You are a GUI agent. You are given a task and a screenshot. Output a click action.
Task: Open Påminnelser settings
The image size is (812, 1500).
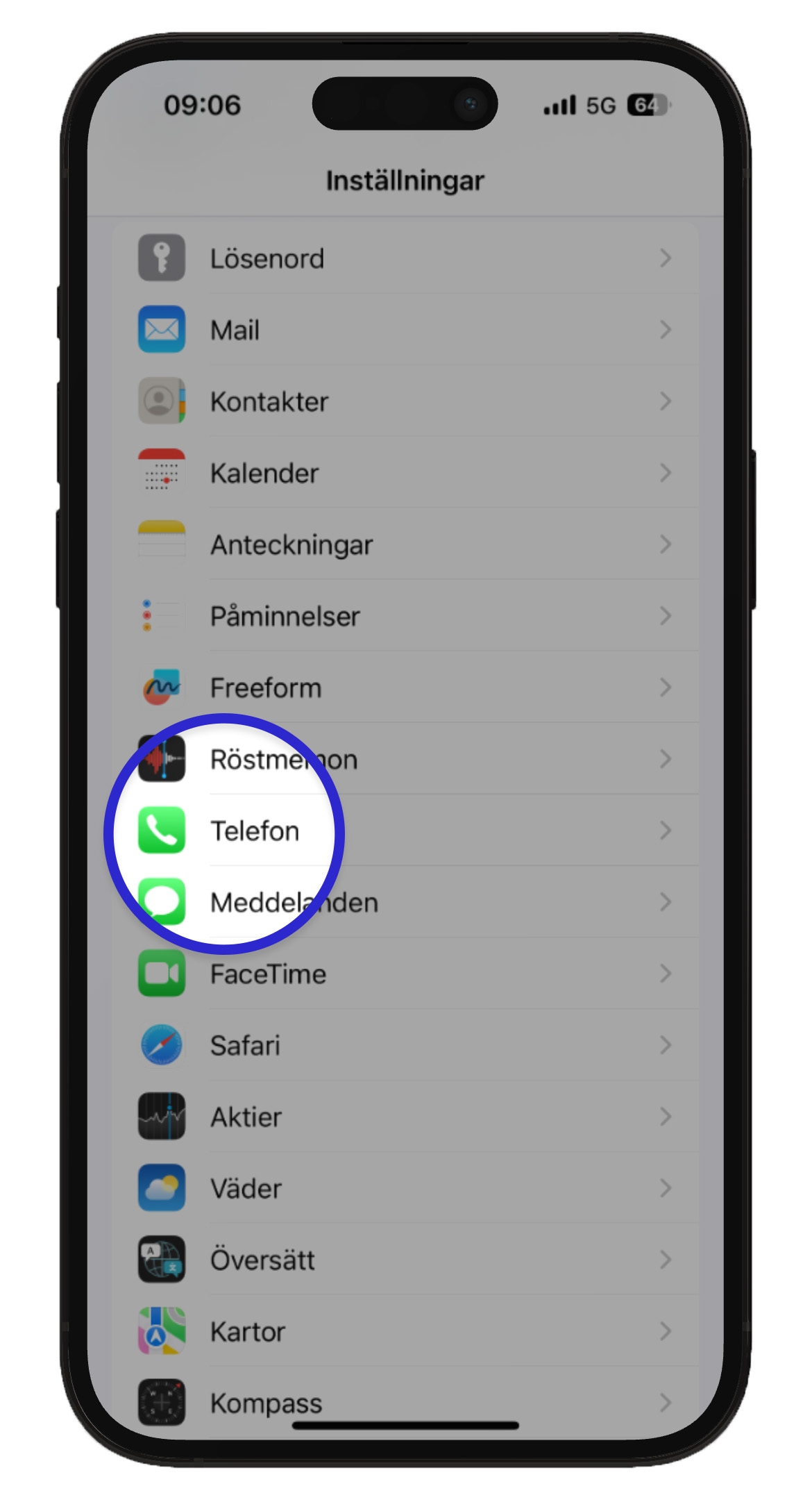pos(405,616)
